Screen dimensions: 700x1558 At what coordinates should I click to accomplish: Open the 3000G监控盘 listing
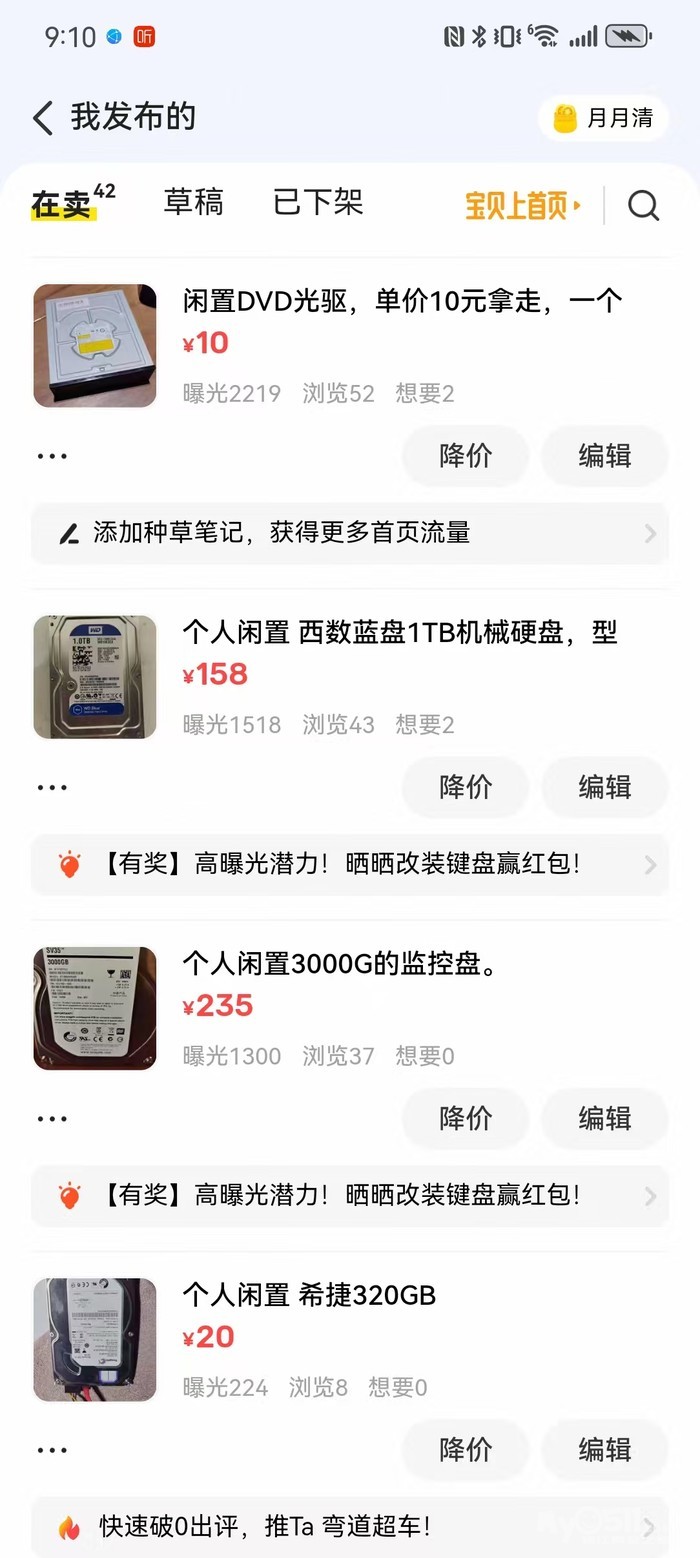[x=340, y=964]
